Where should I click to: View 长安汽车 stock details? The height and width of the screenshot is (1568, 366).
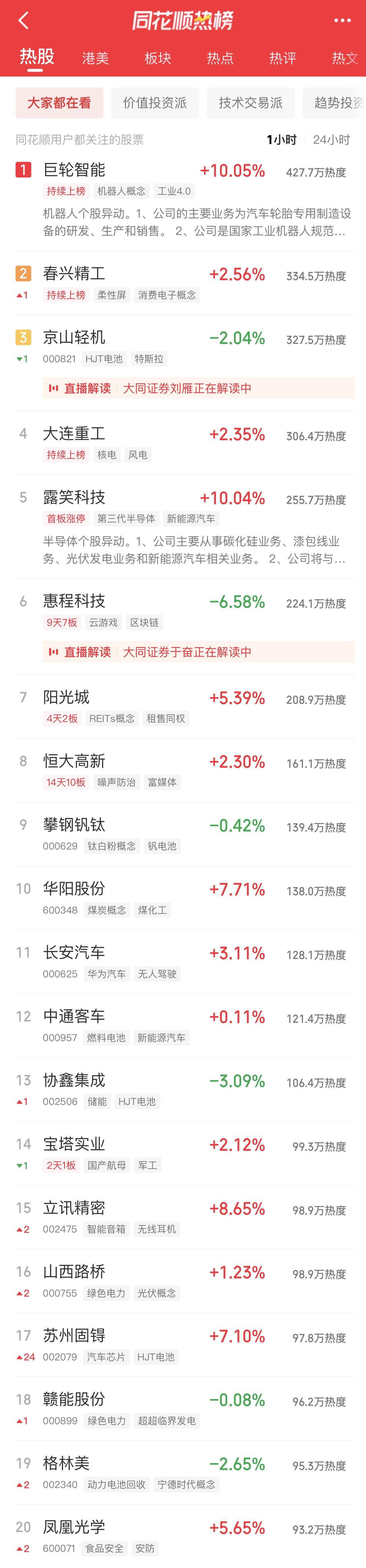74,953
